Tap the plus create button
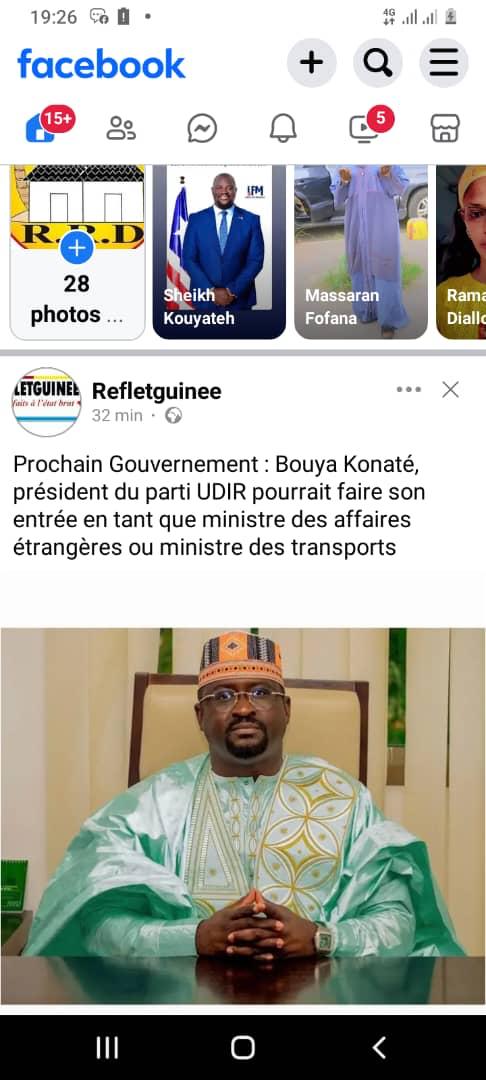Viewport: 486px width, 1080px height. [311, 63]
